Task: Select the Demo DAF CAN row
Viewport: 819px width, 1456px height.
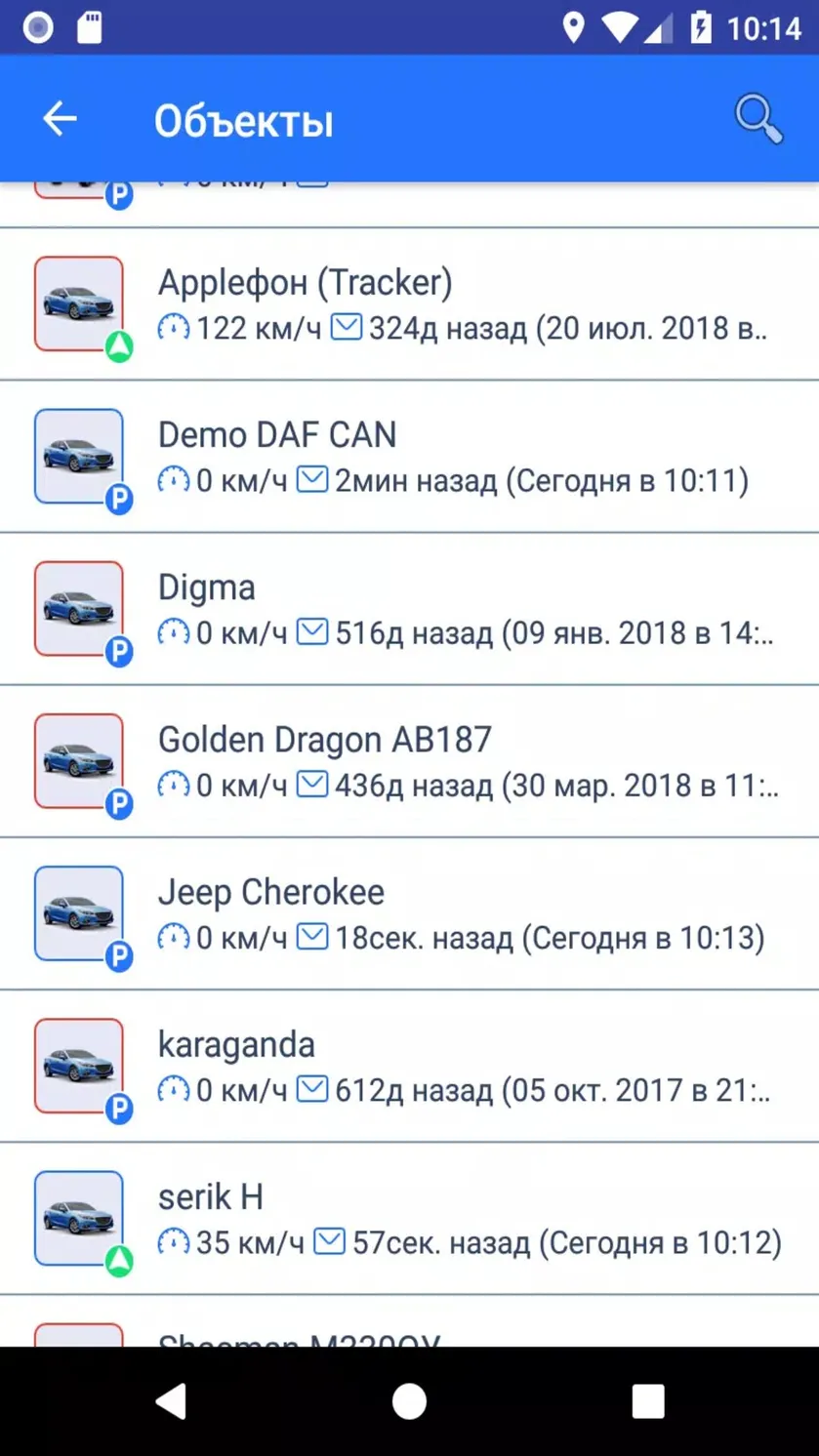Action: pyautogui.click(x=409, y=457)
